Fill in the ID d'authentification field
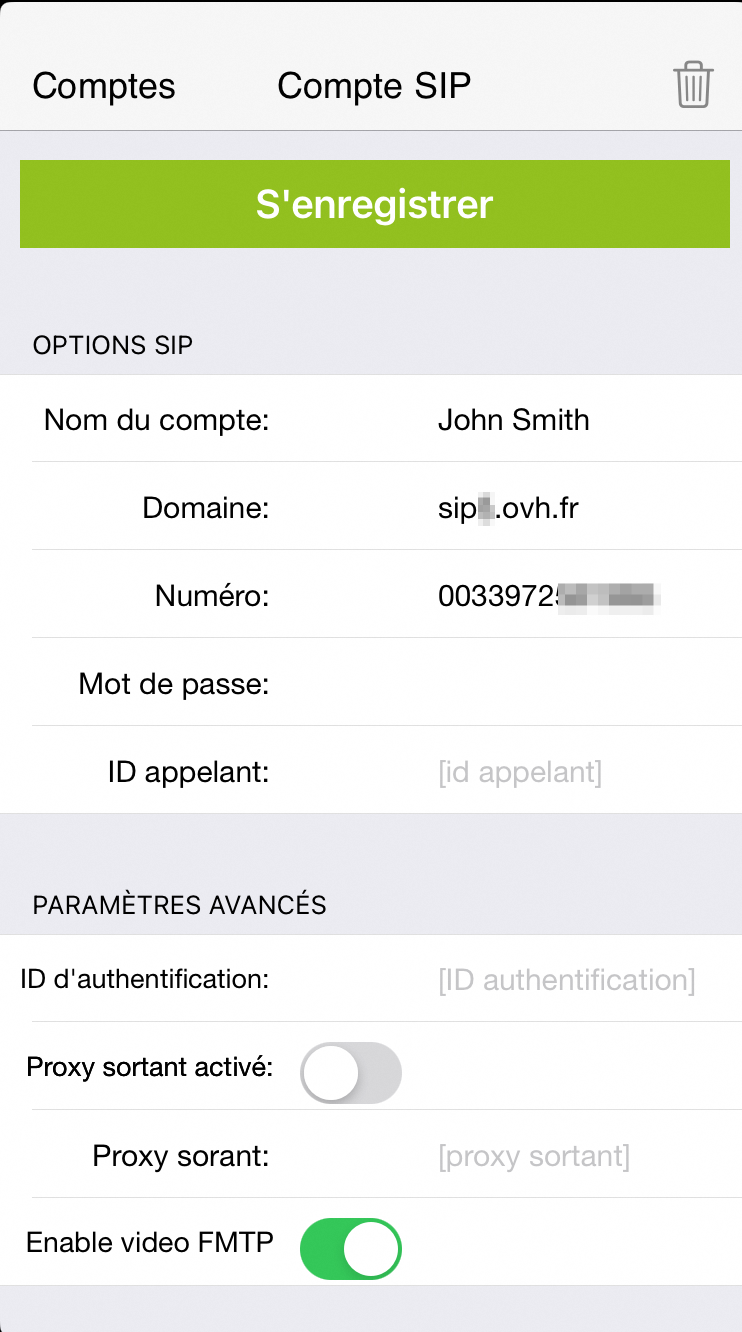 point(566,979)
